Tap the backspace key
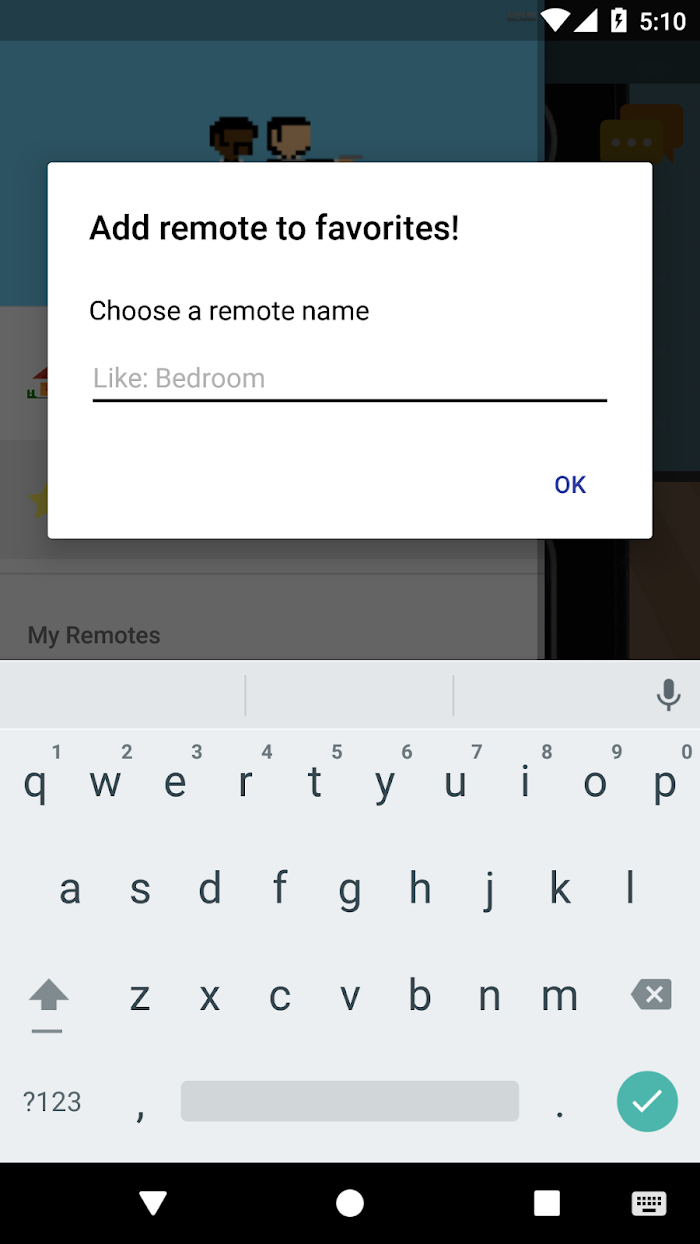Screen dimensions: 700x1244 [651, 995]
